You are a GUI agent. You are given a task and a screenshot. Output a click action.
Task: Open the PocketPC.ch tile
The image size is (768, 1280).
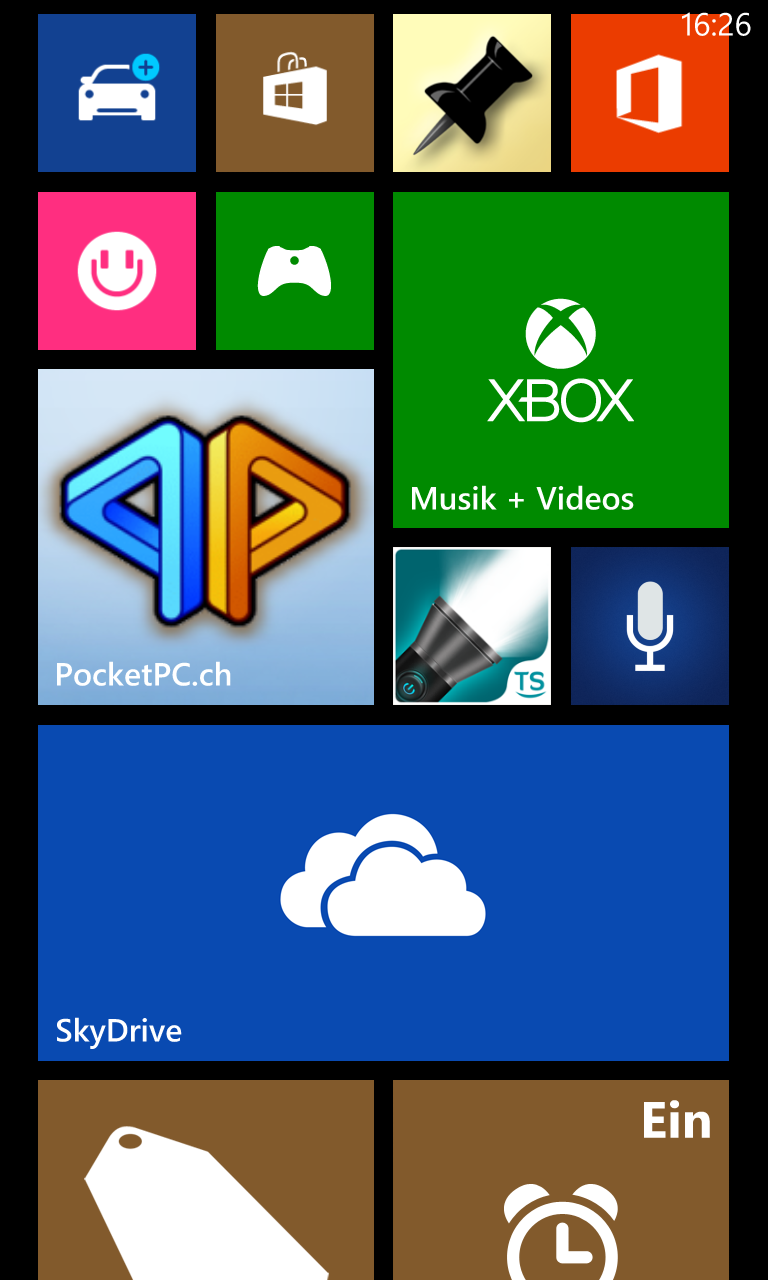click(206, 537)
